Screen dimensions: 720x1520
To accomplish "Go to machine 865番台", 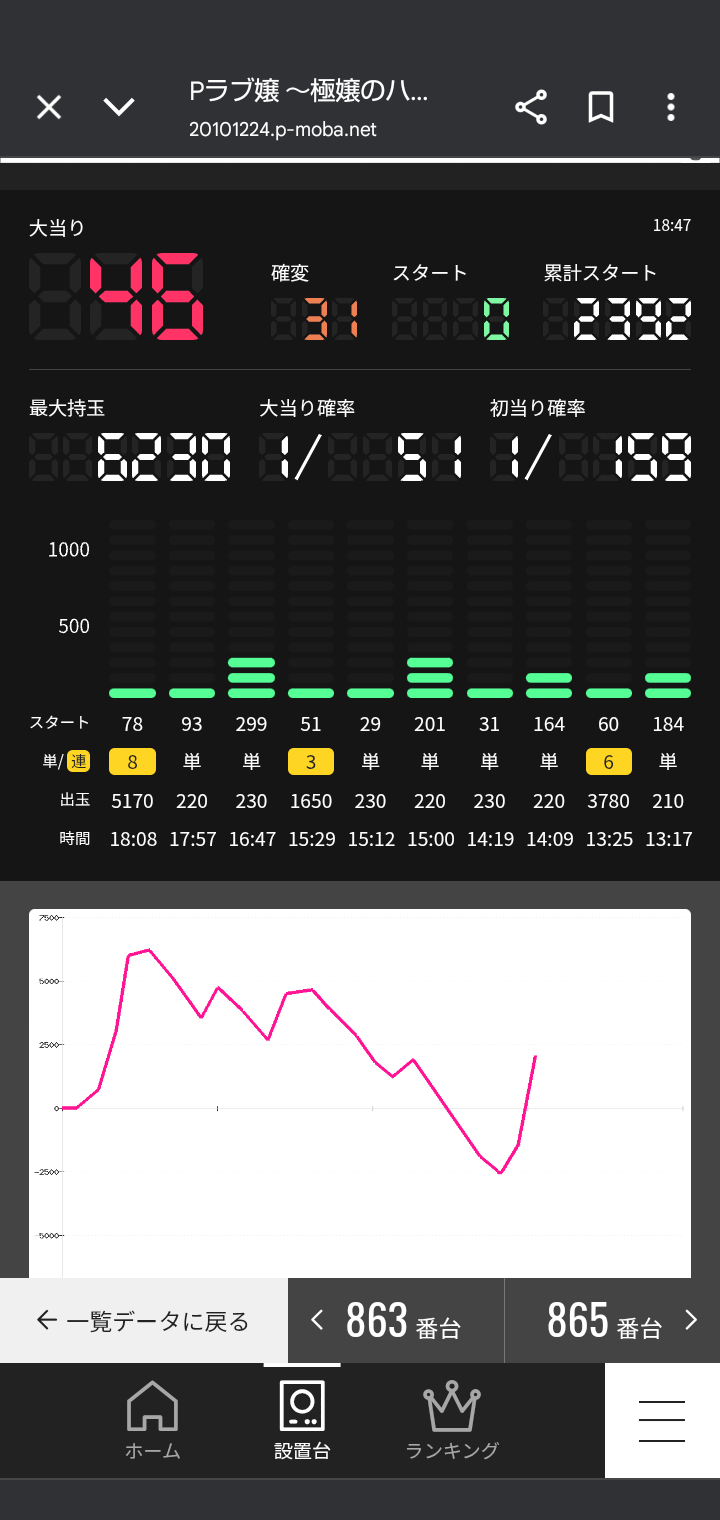I will tap(612, 1321).
